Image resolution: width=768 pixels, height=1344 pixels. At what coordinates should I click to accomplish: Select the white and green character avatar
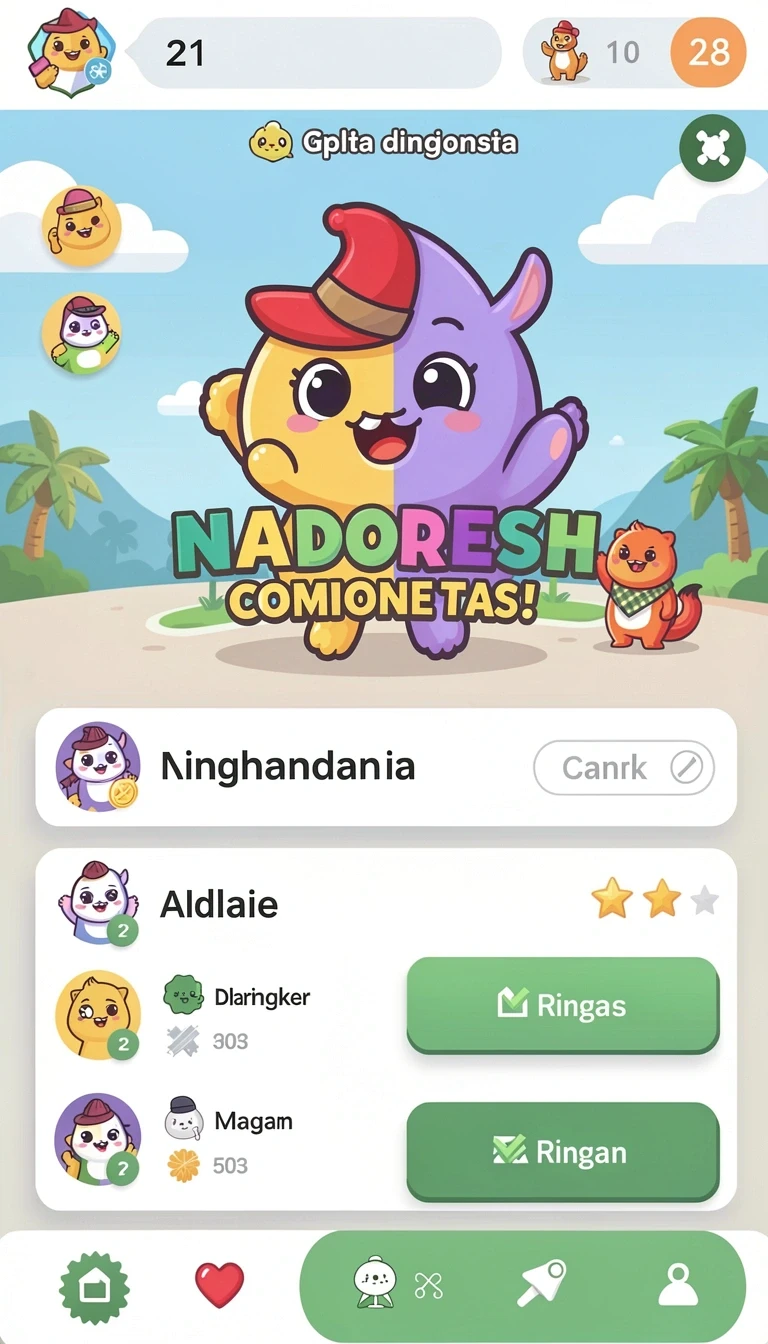pyautogui.click(x=81, y=333)
